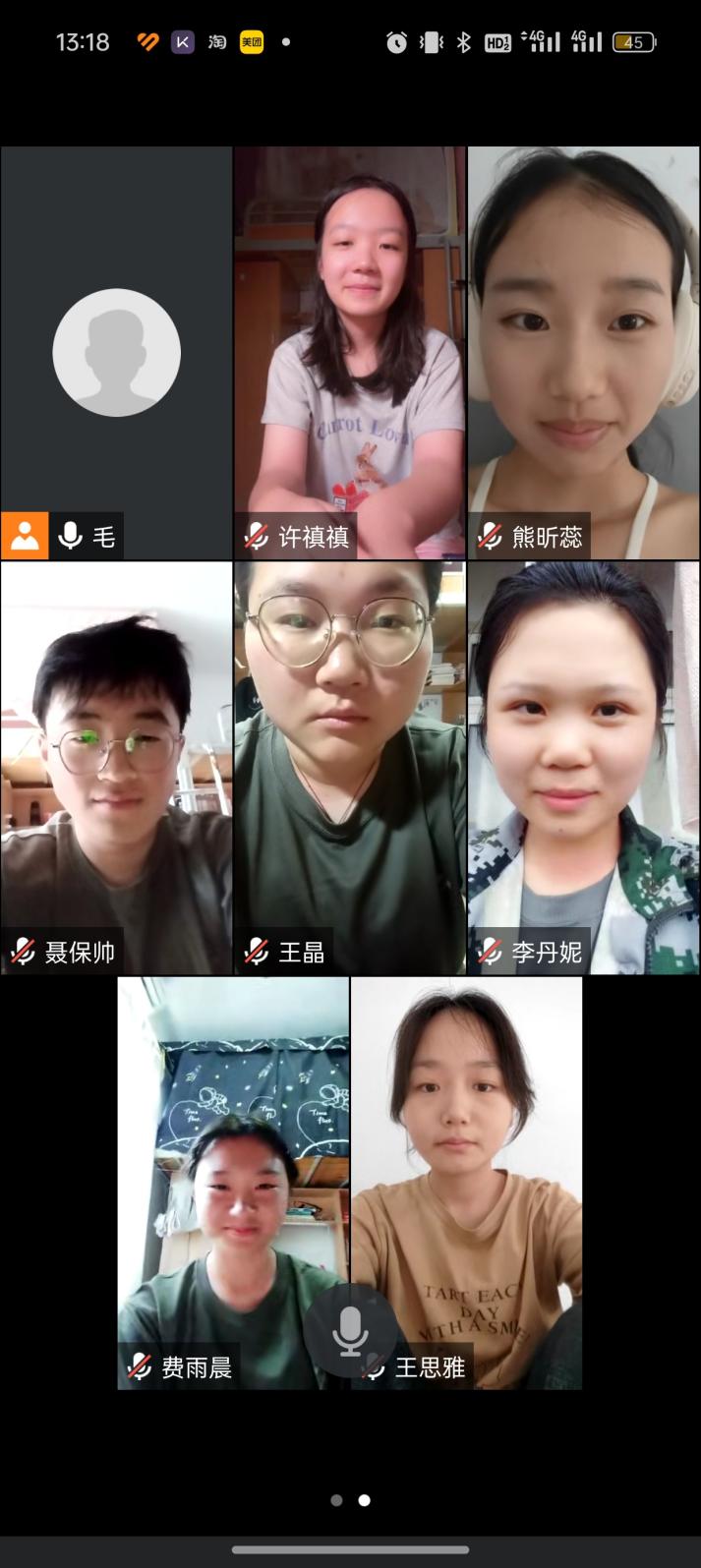This screenshot has height=1568, width=701.
Task: Select 许禛禛's video tile
Action: tap(349, 353)
